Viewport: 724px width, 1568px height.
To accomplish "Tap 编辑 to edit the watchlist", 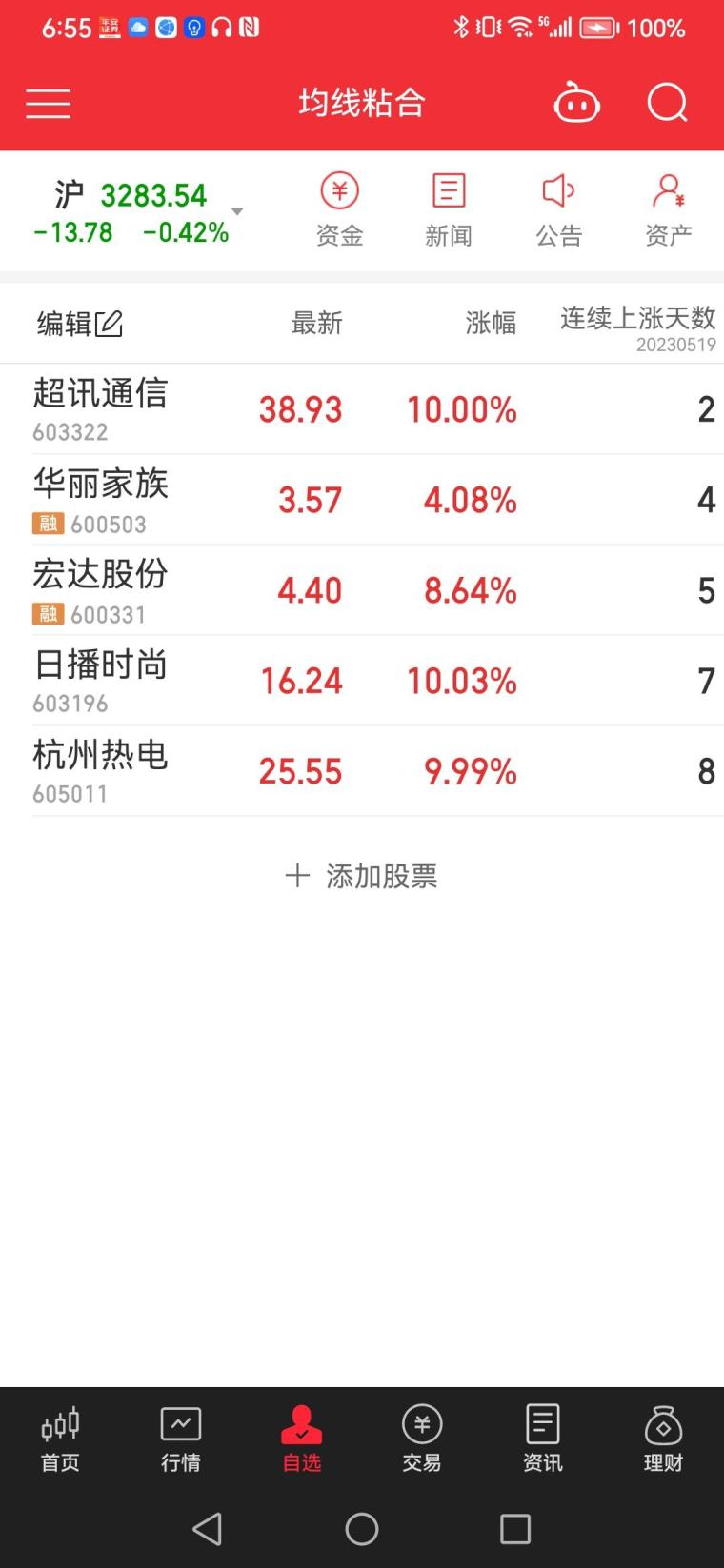I will (x=80, y=324).
